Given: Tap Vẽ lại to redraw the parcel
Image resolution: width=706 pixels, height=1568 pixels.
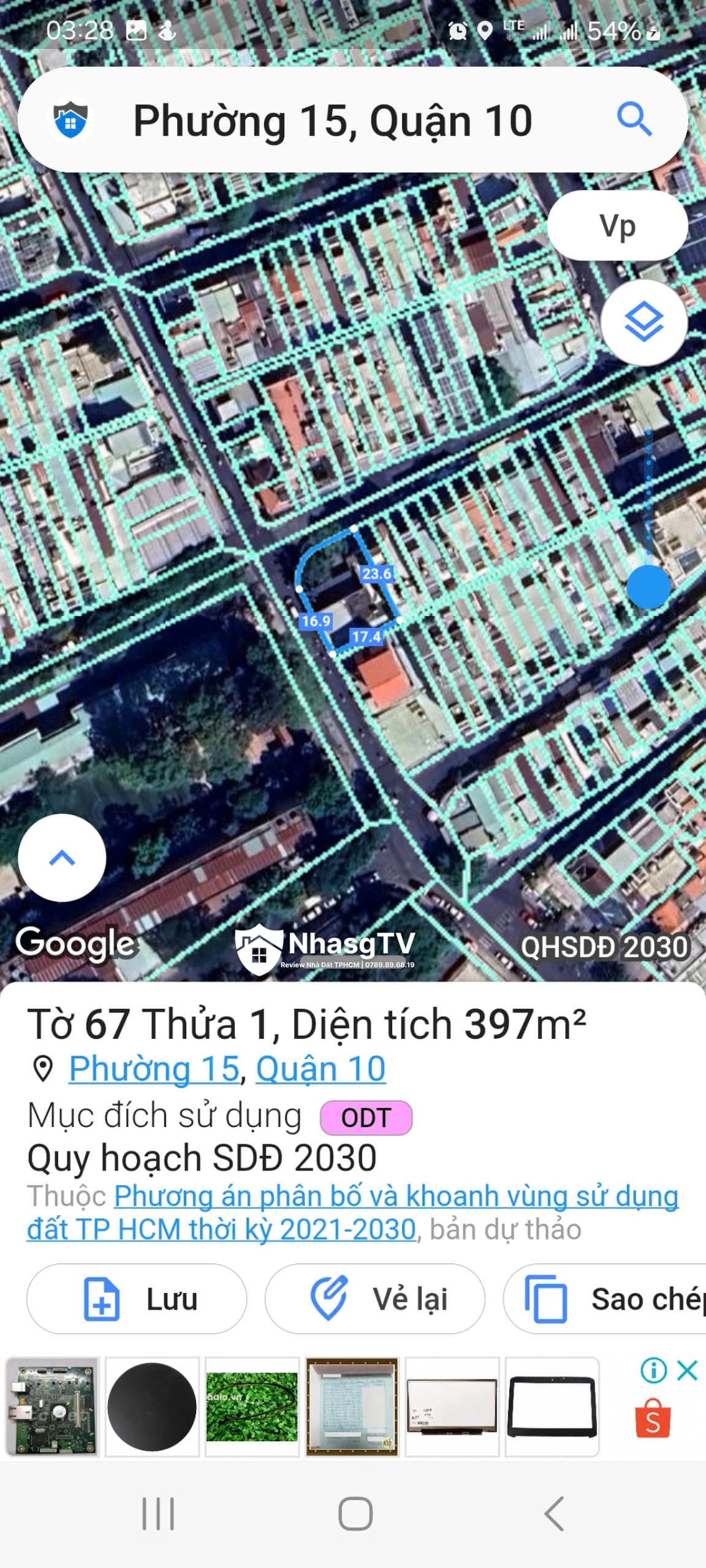Looking at the screenshot, I should pyautogui.click(x=374, y=1299).
